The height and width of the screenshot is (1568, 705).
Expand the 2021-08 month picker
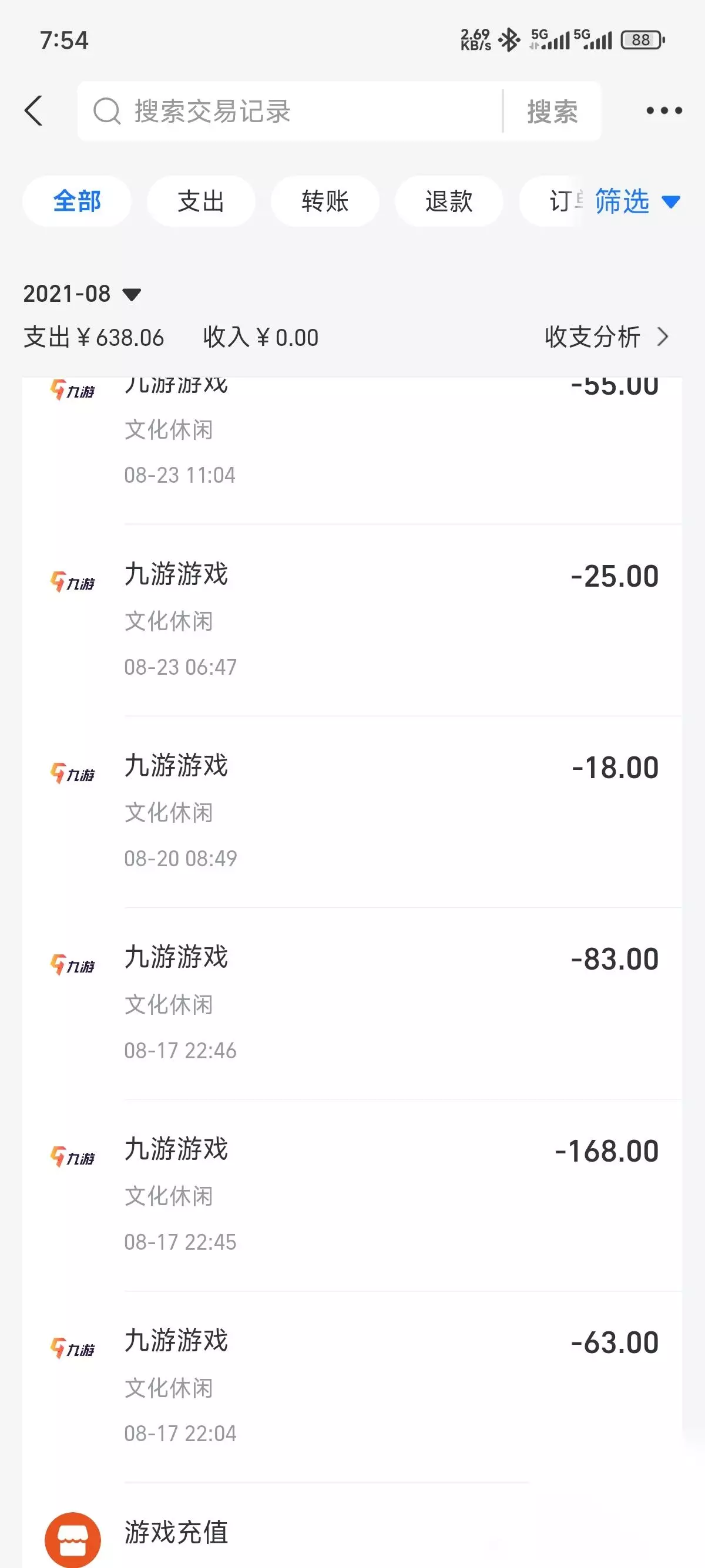pos(82,294)
